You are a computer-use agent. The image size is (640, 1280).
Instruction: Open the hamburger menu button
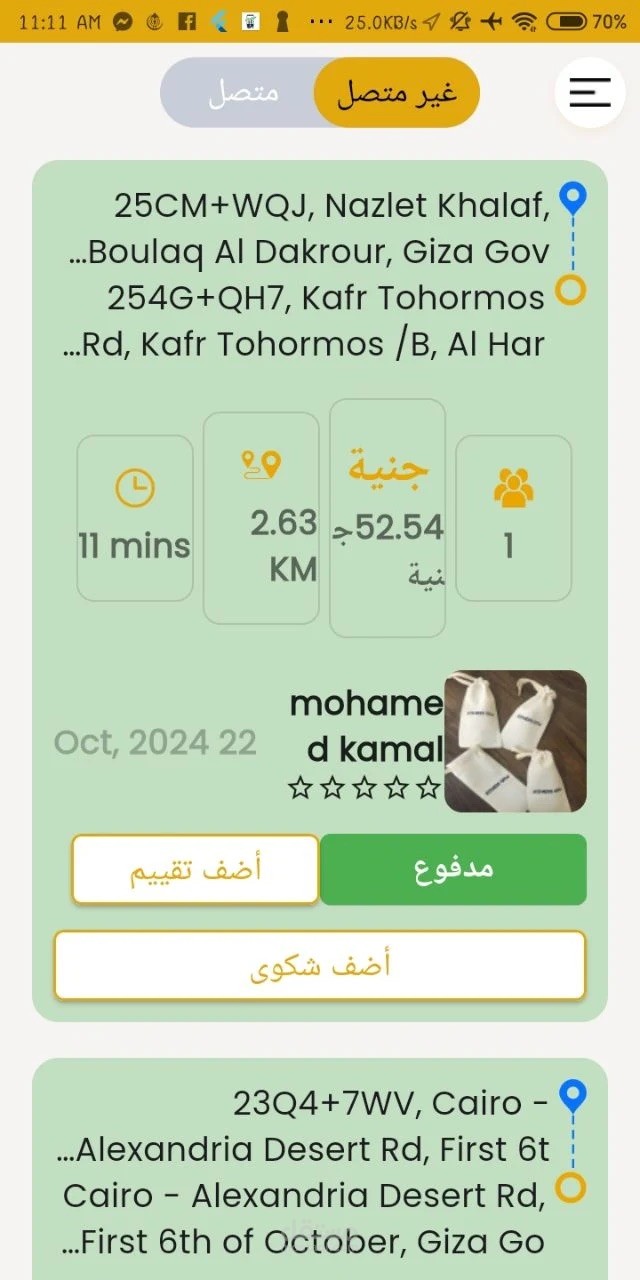590,92
